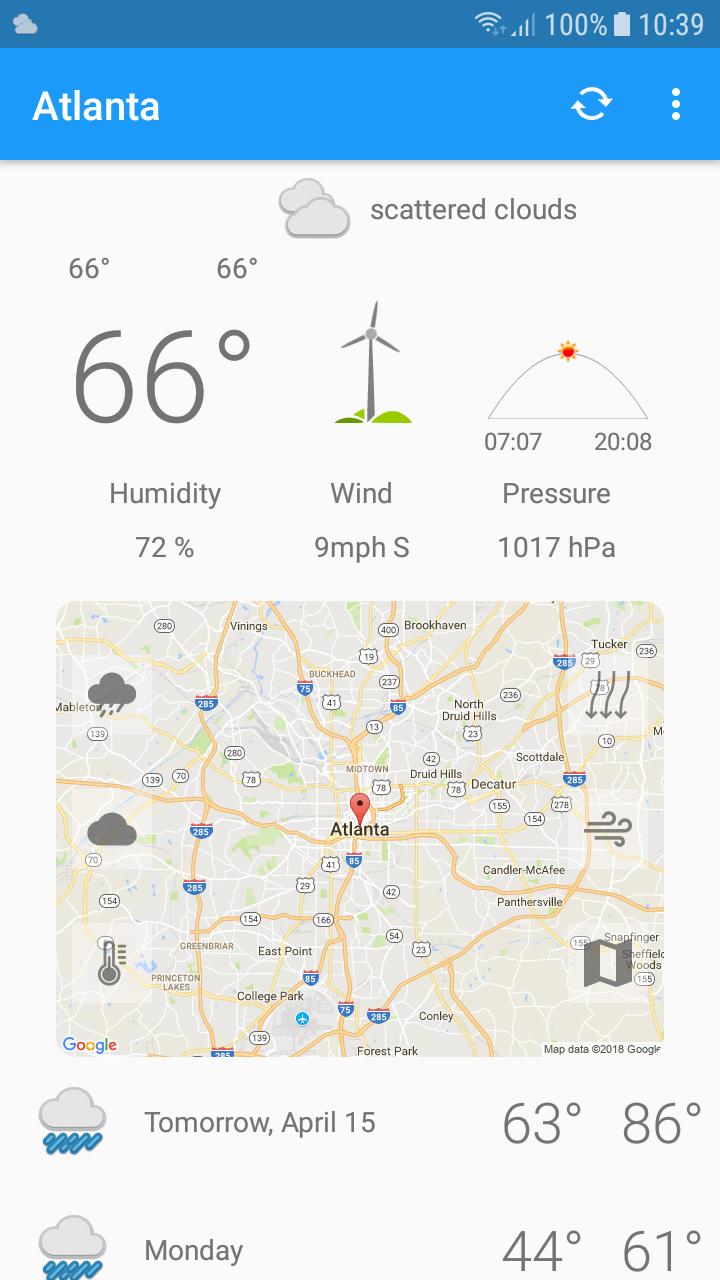This screenshot has width=720, height=1280.
Task: Select the clouds overlay icon on the map
Action: (110, 828)
